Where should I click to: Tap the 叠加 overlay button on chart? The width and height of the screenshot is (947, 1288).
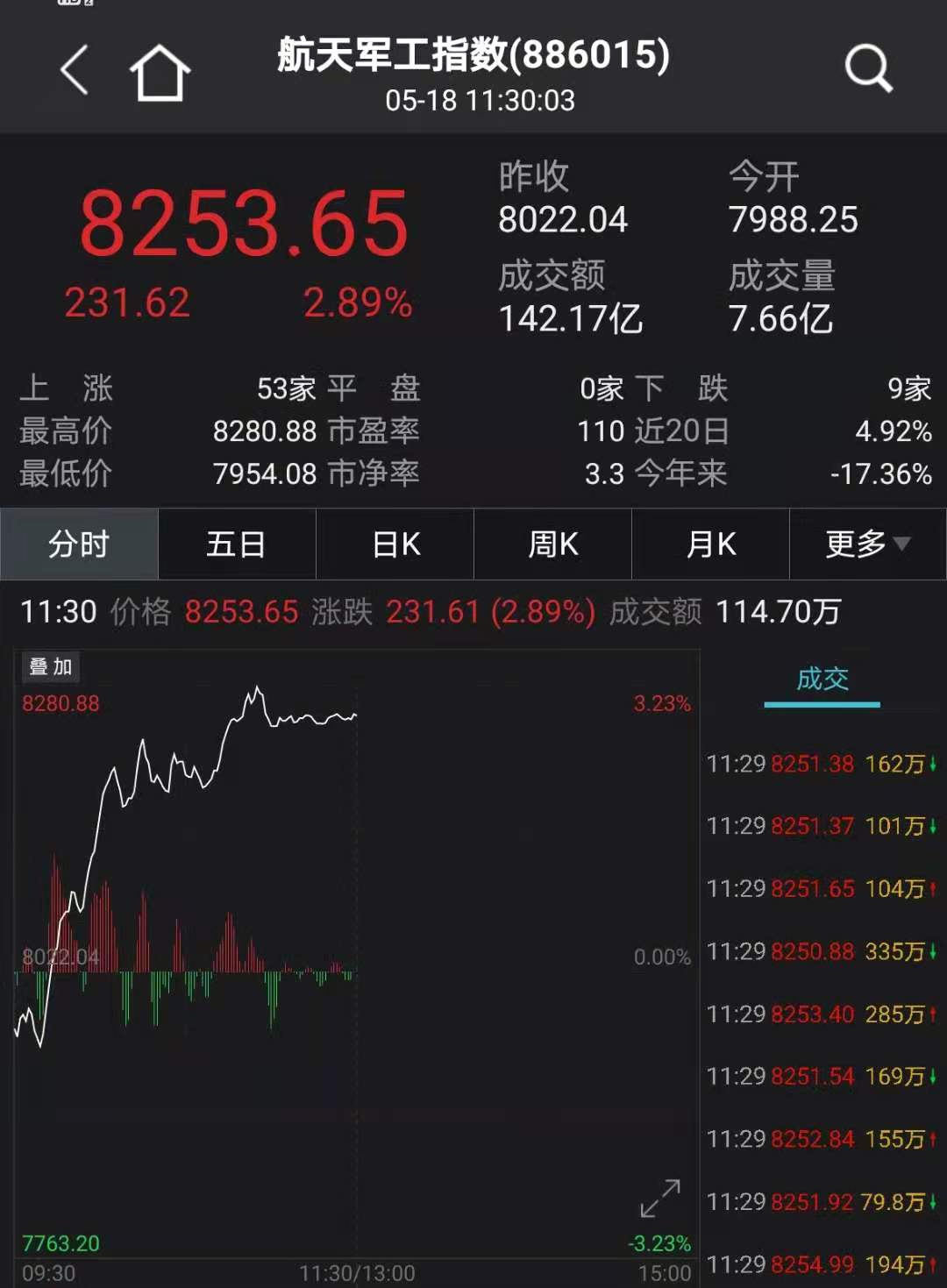point(51,667)
